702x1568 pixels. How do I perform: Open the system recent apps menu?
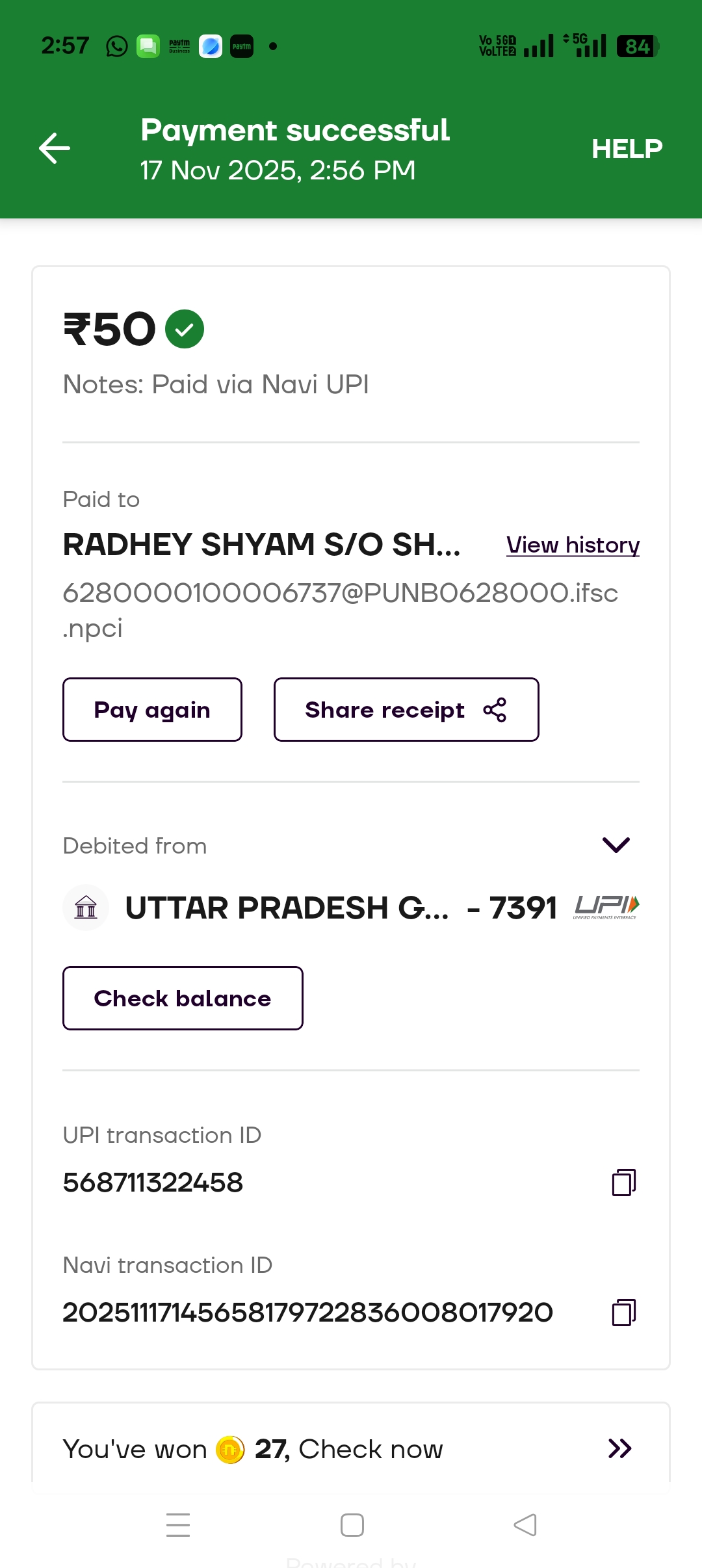pos(178,1525)
